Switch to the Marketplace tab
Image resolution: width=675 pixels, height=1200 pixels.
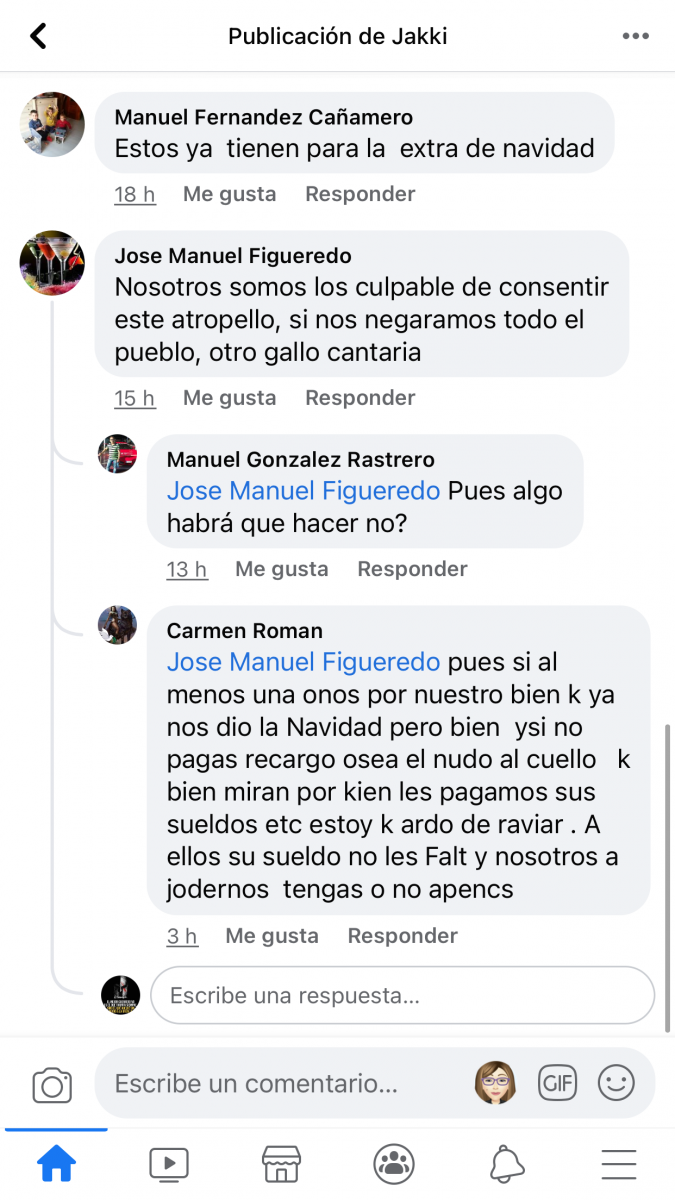(x=281, y=1163)
